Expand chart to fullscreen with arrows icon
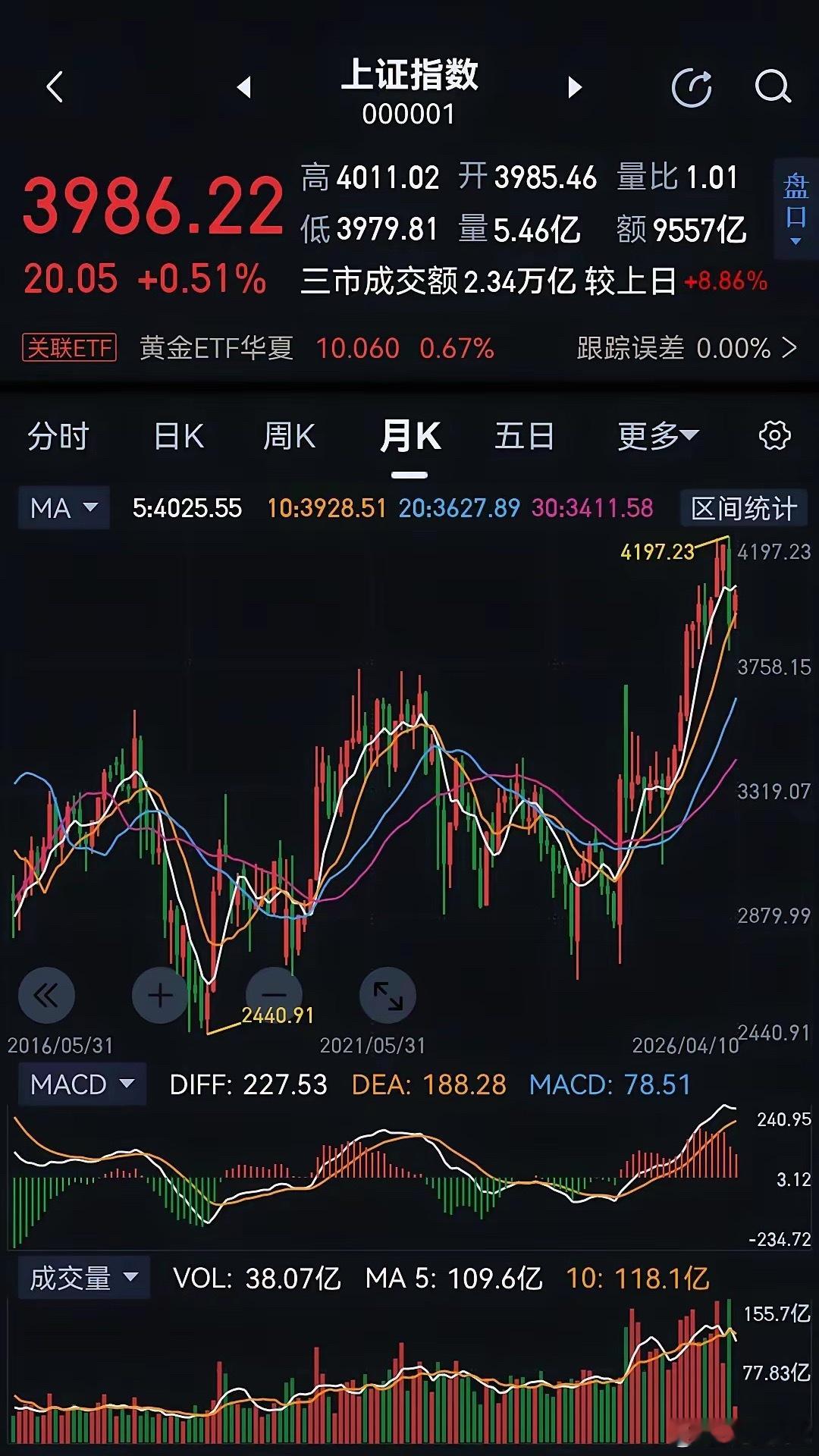 click(x=387, y=995)
